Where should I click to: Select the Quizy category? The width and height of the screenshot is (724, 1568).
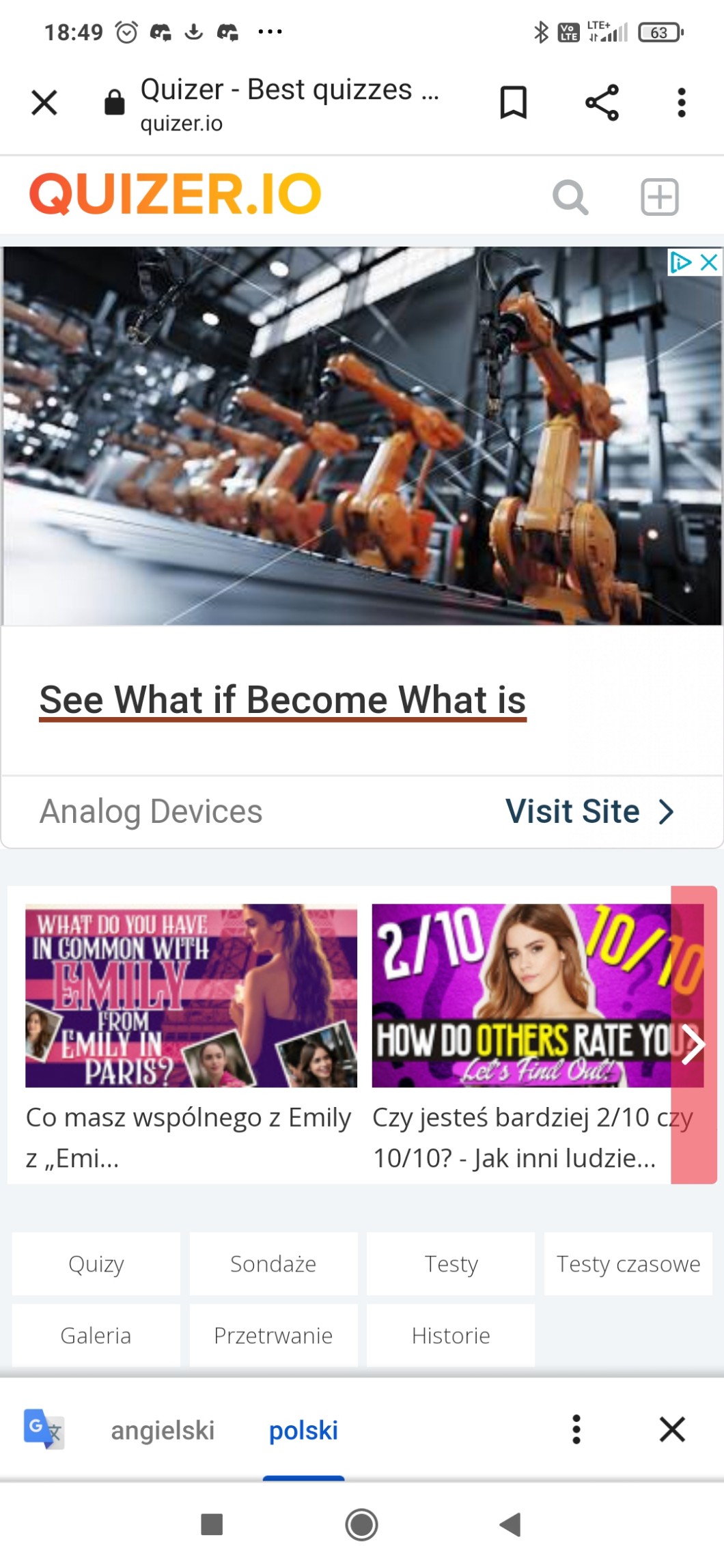tap(96, 1264)
